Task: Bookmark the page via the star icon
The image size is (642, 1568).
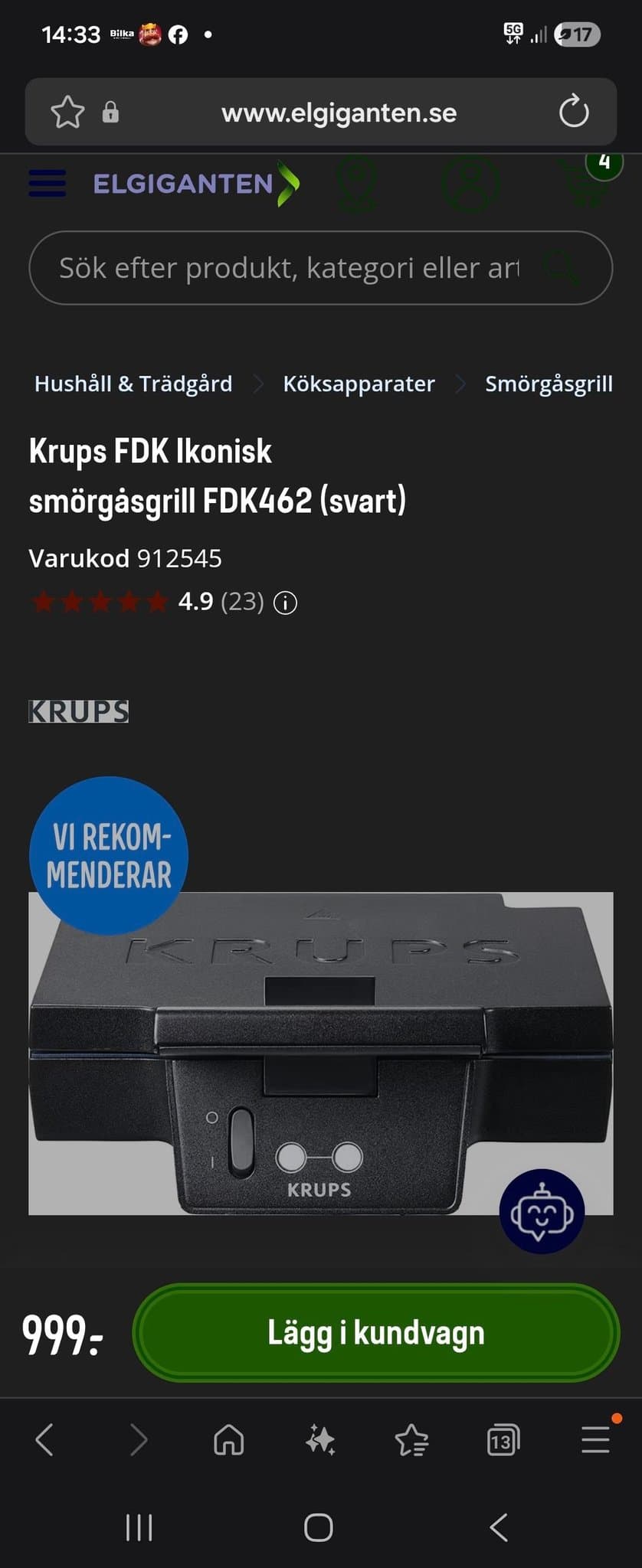Action: [x=67, y=113]
